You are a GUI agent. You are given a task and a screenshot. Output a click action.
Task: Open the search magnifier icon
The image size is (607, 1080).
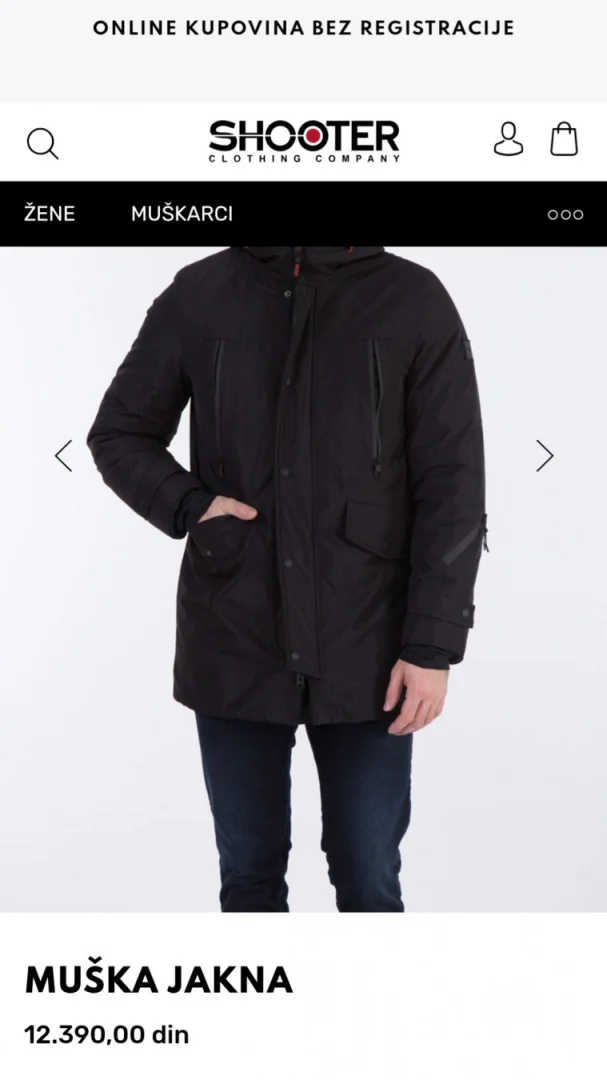coord(42,143)
